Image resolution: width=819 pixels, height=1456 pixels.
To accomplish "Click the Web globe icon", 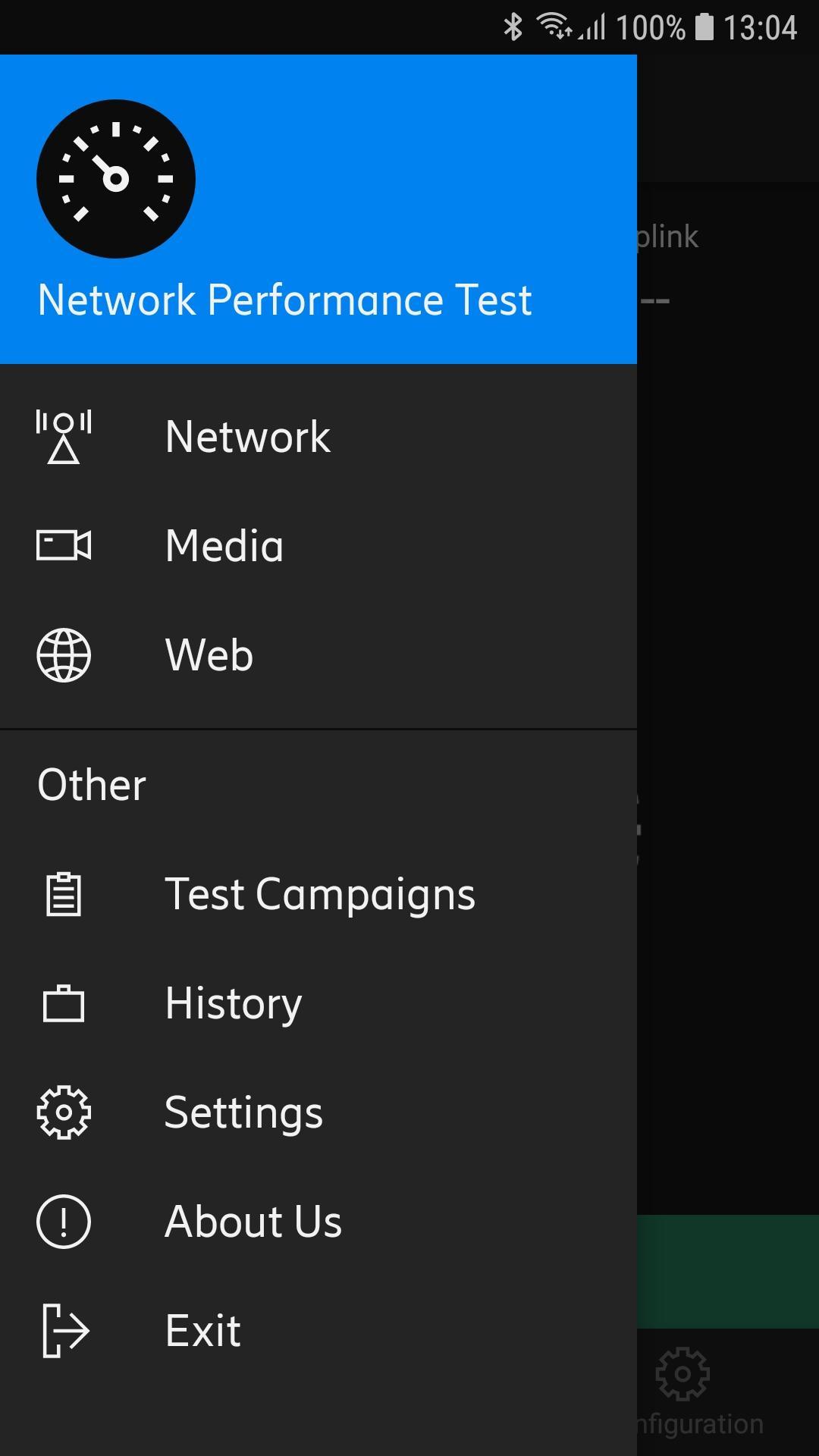I will [64, 655].
